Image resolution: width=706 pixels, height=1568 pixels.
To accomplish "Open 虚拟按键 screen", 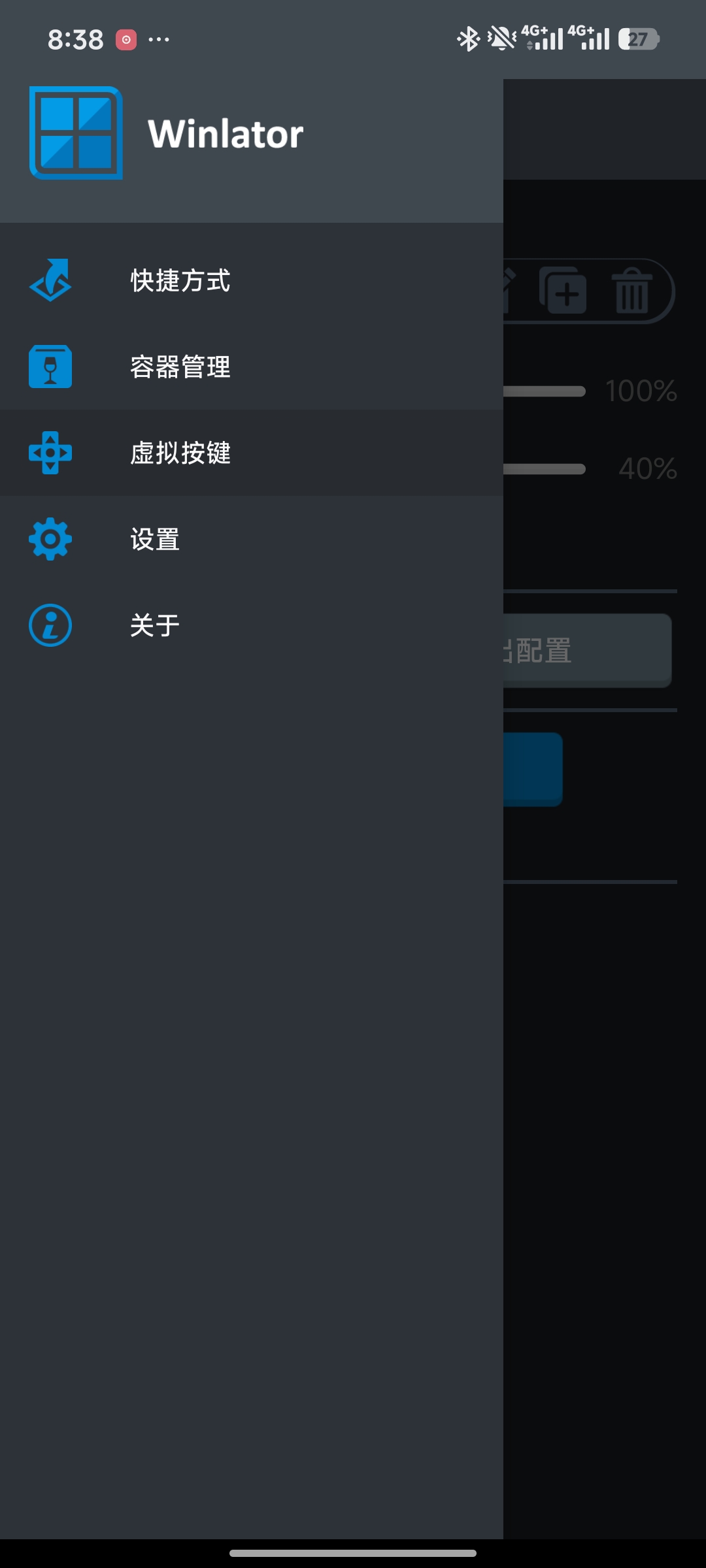I will pyautogui.click(x=181, y=453).
